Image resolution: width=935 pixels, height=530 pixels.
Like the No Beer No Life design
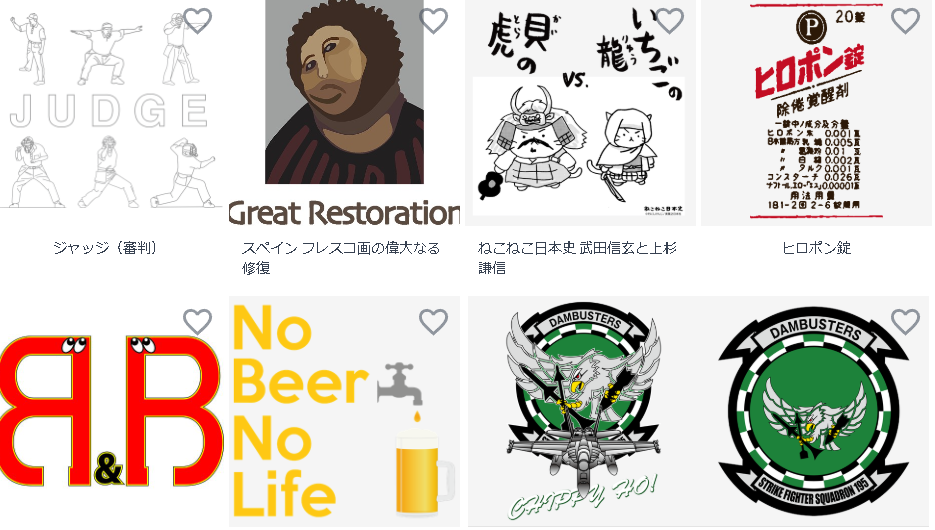(433, 321)
